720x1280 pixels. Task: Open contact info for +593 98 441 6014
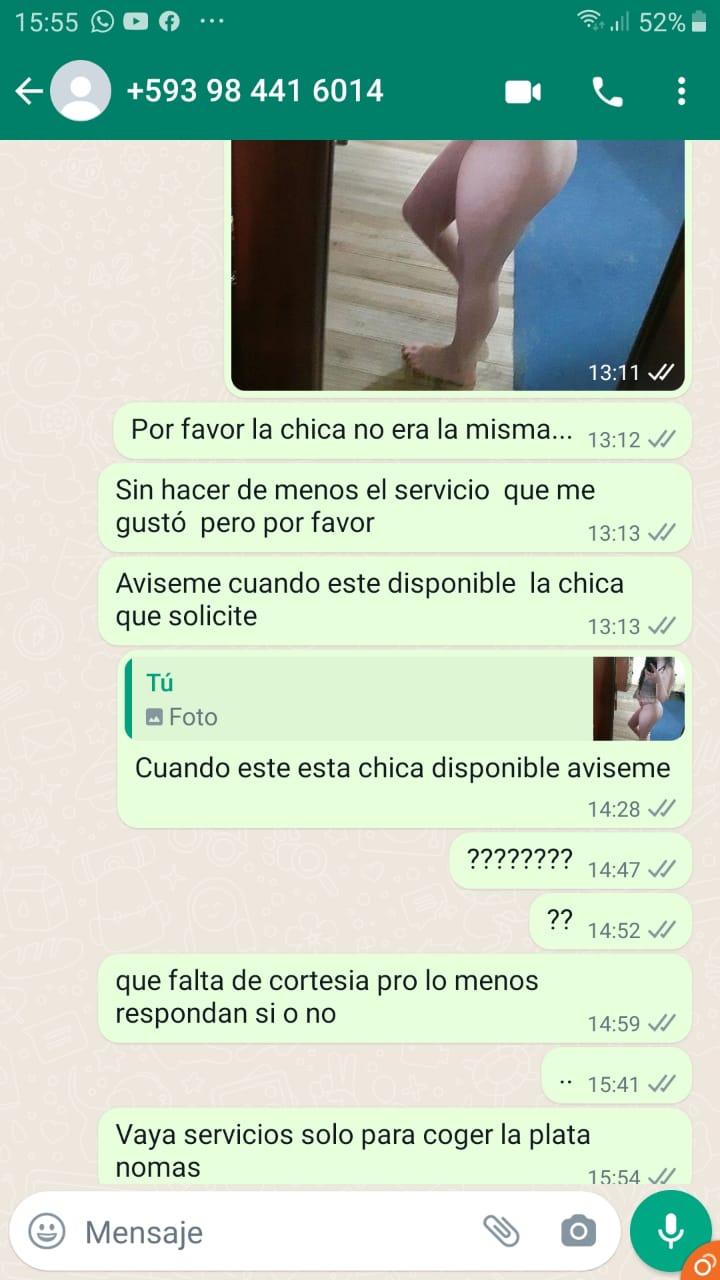pos(254,91)
